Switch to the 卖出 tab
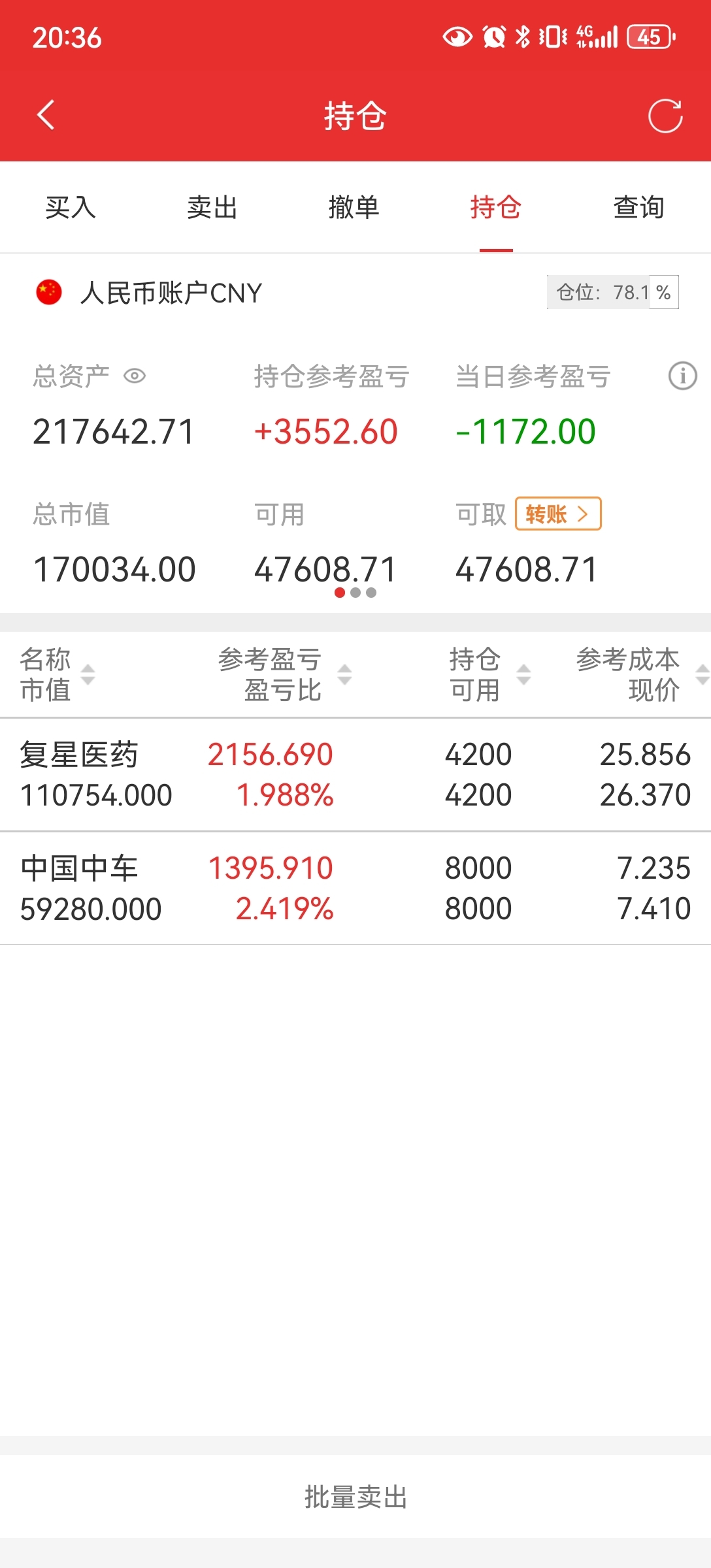Screen dimensions: 711x1568 point(212,208)
